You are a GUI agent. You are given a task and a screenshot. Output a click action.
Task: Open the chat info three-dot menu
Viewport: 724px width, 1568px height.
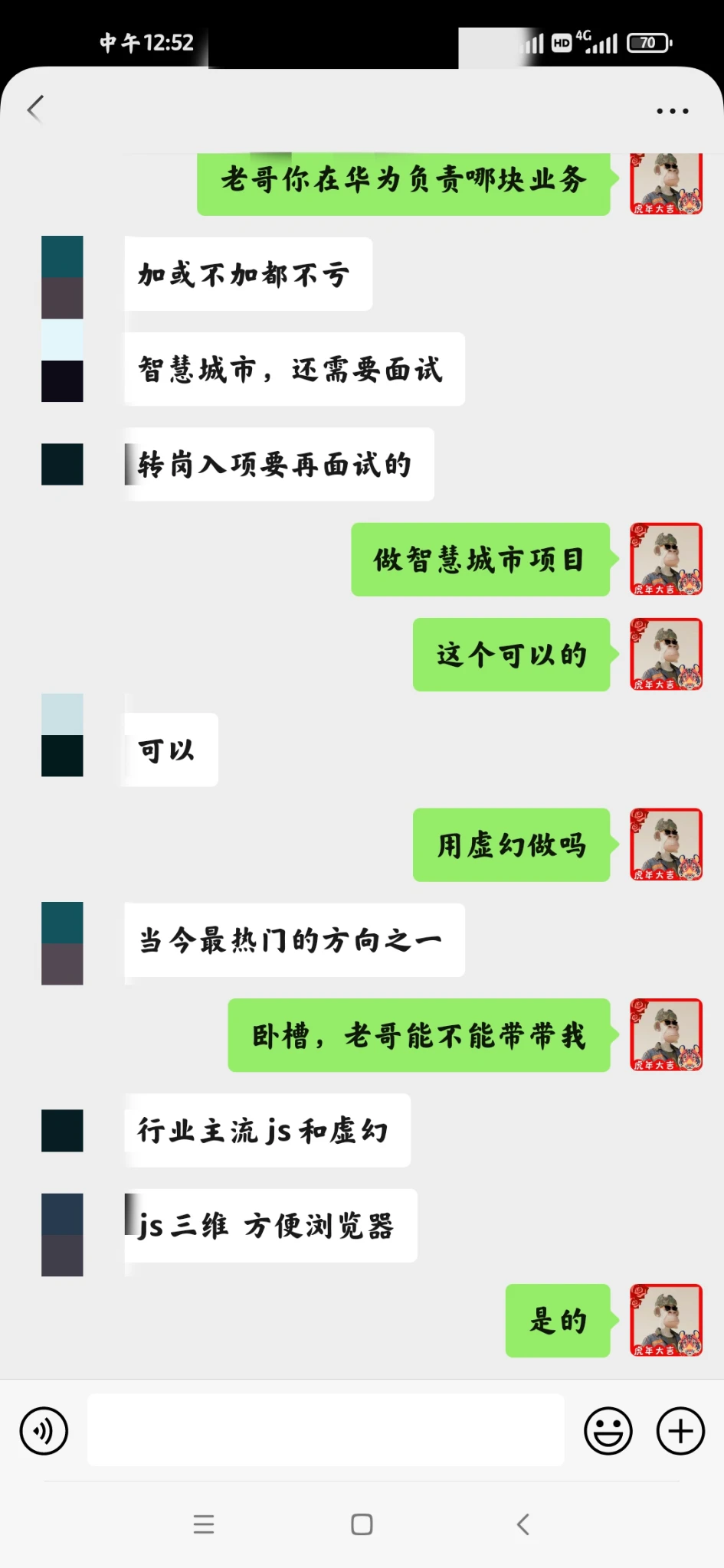pos(672,111)
